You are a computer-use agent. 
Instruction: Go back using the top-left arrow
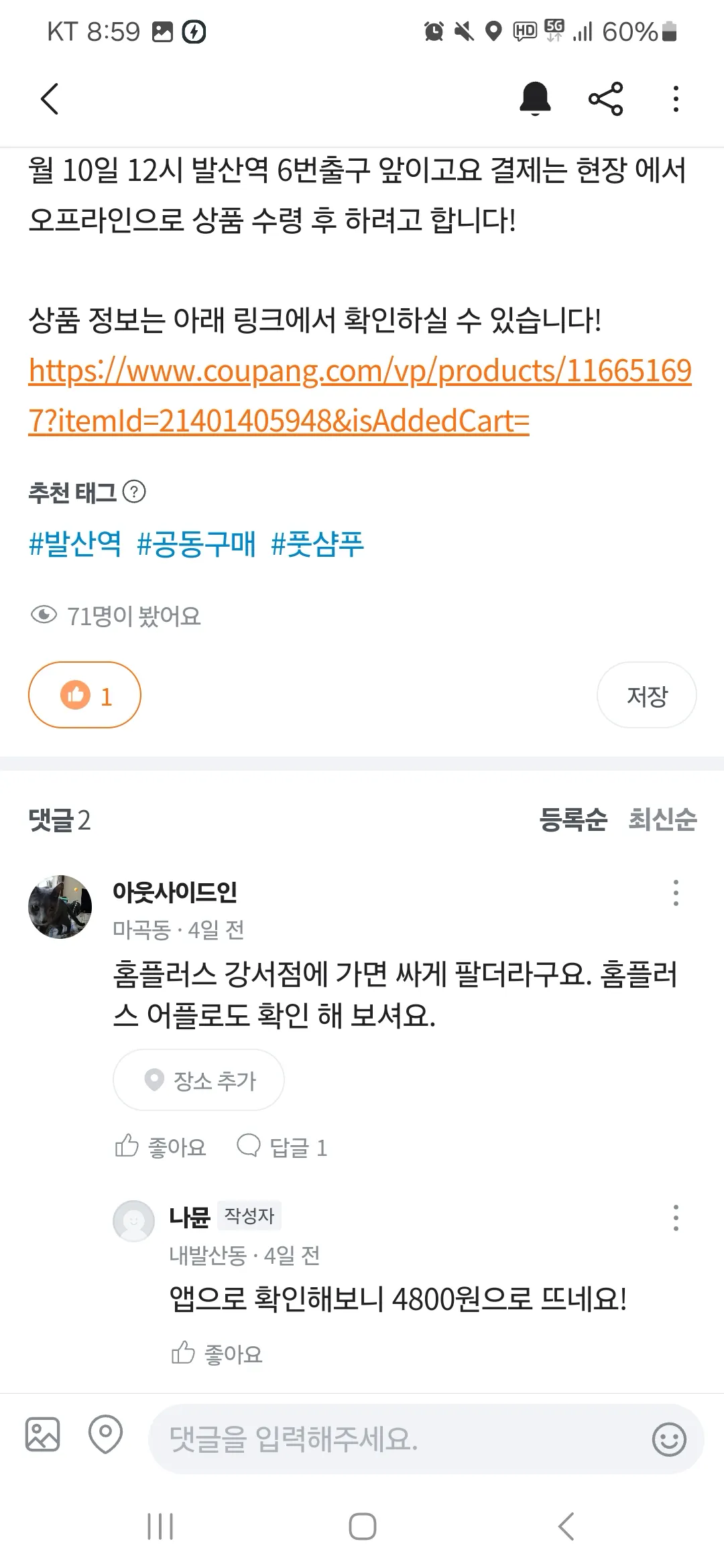tap(50, 99)
